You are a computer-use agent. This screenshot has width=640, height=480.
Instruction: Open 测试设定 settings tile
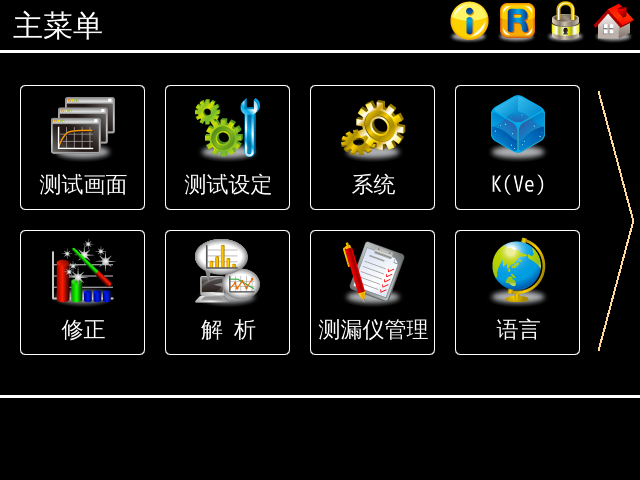coord(227,147)
